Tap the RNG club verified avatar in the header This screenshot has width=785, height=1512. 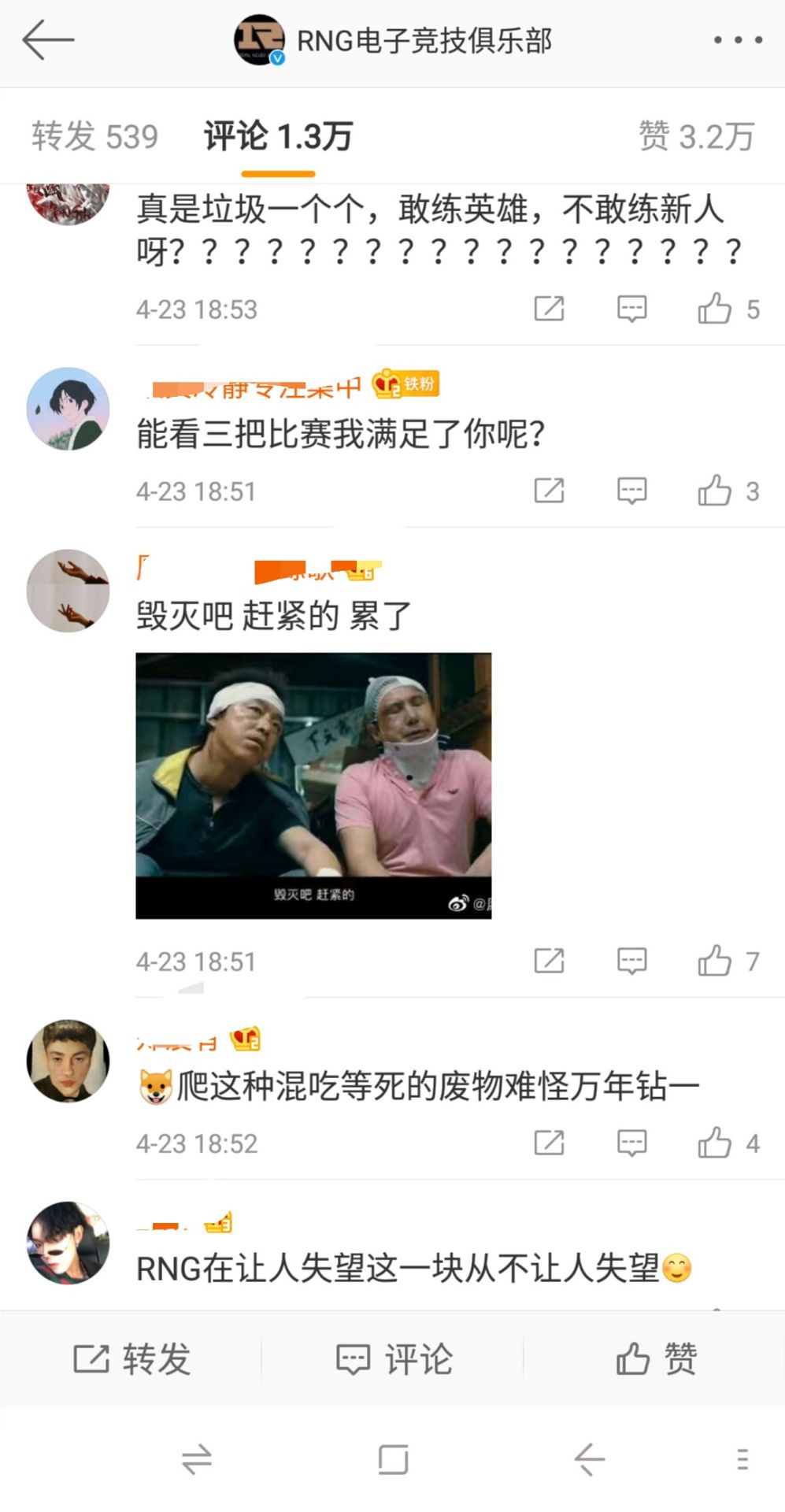pyautogui.click(x=260, y=41)
